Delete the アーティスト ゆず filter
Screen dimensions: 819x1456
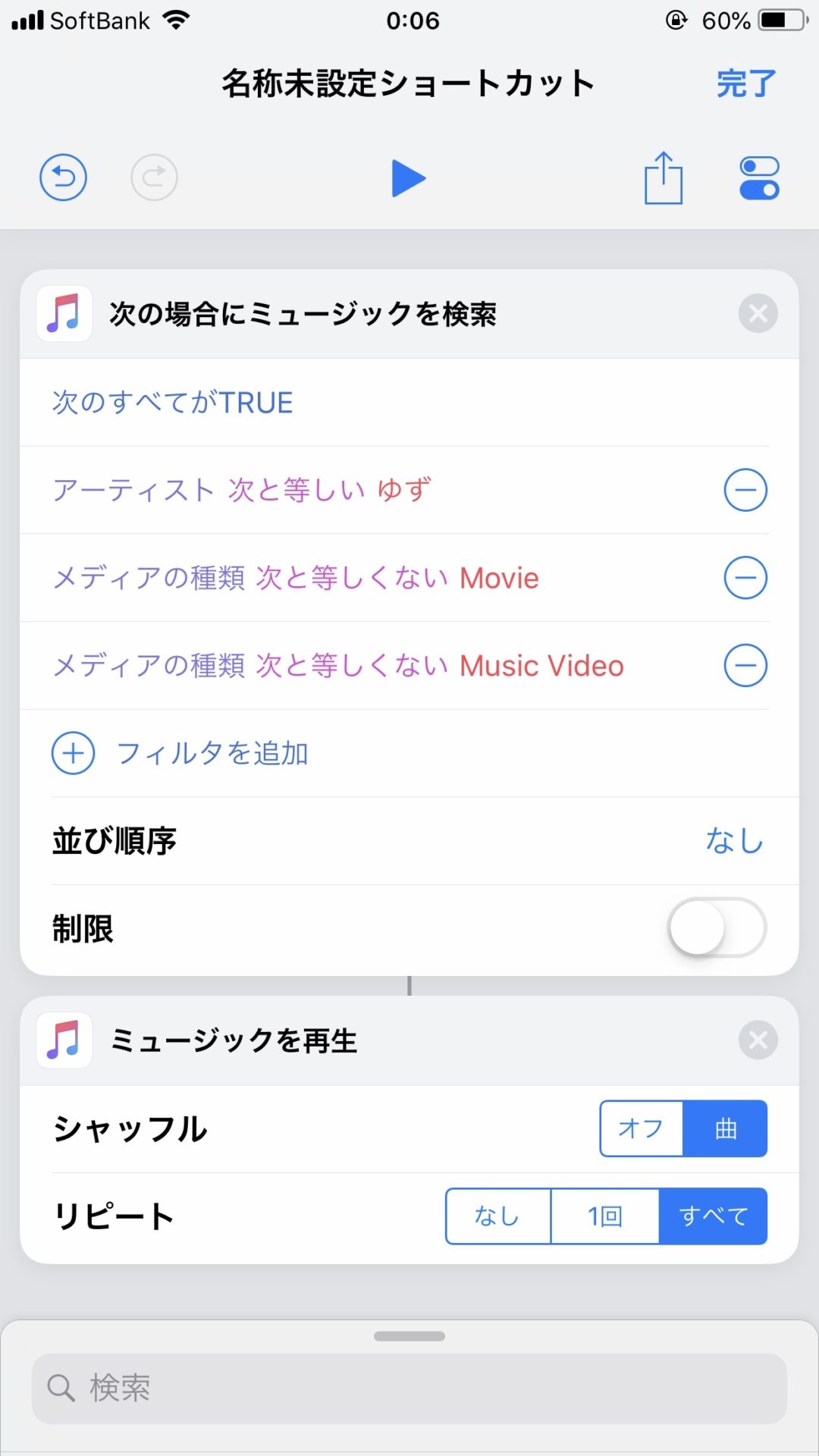[x=745, y=491]
